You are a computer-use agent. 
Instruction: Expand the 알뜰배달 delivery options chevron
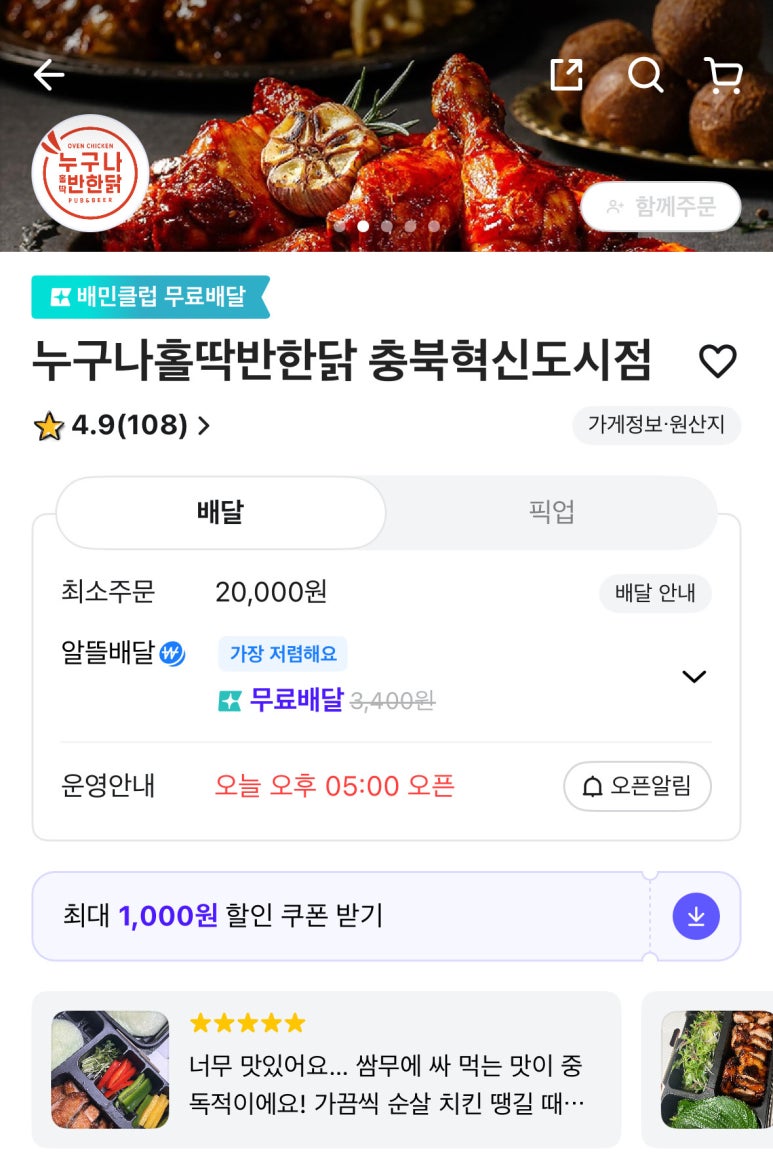(x=694, y=677)
